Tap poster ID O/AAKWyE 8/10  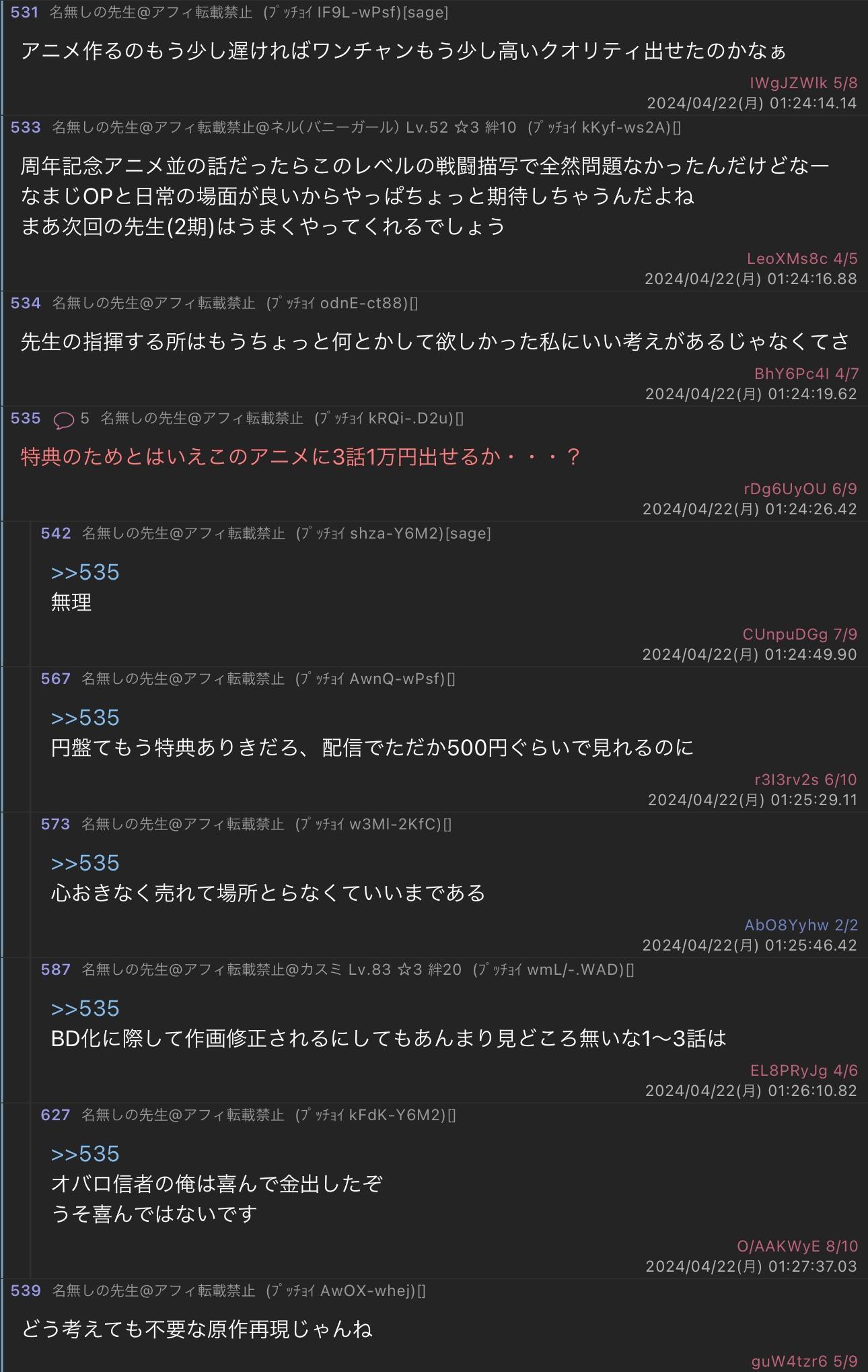pos(797,1246)
